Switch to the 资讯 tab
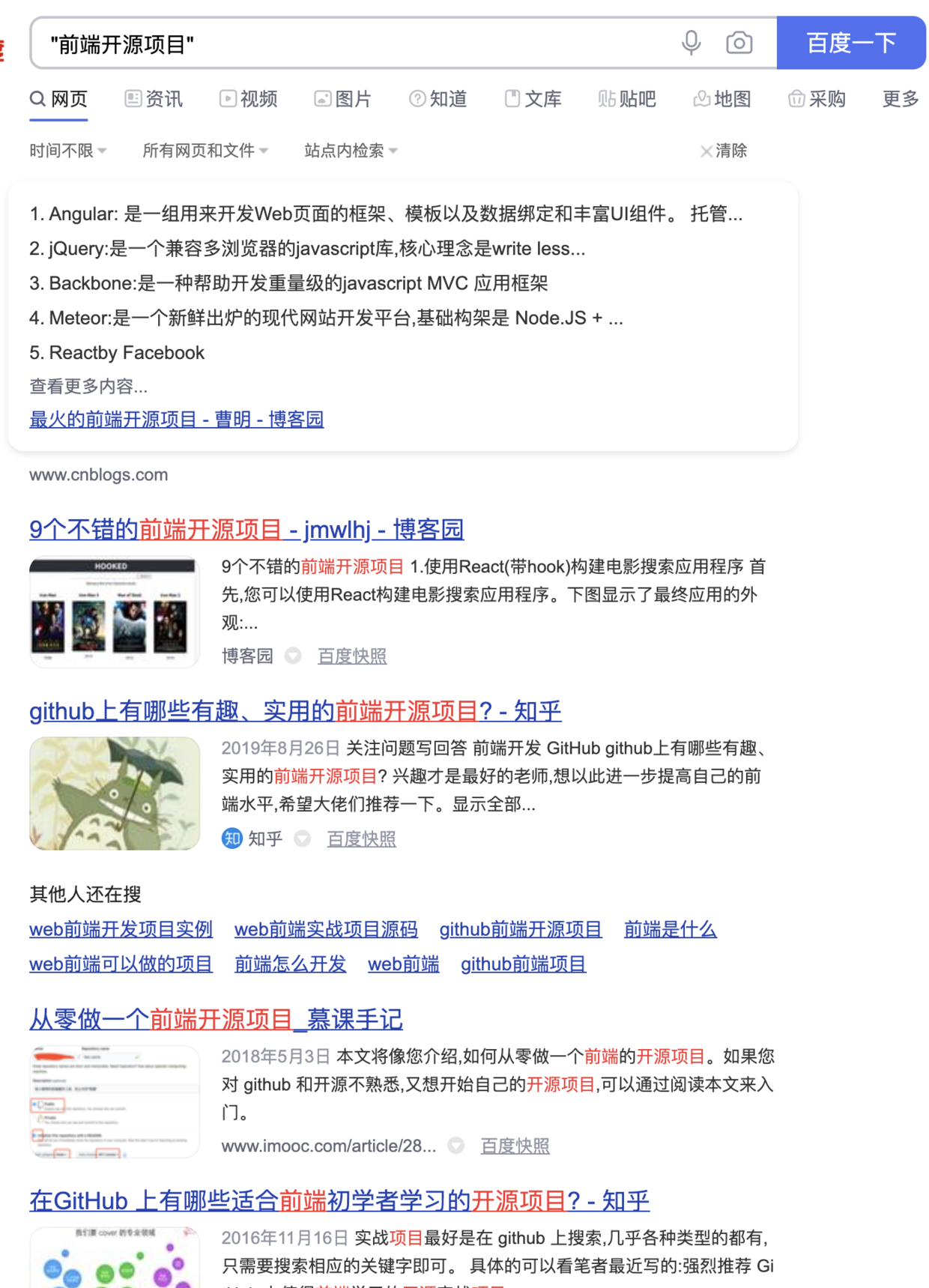Screen dimensions: 929x1288 [x=154, y=99]
